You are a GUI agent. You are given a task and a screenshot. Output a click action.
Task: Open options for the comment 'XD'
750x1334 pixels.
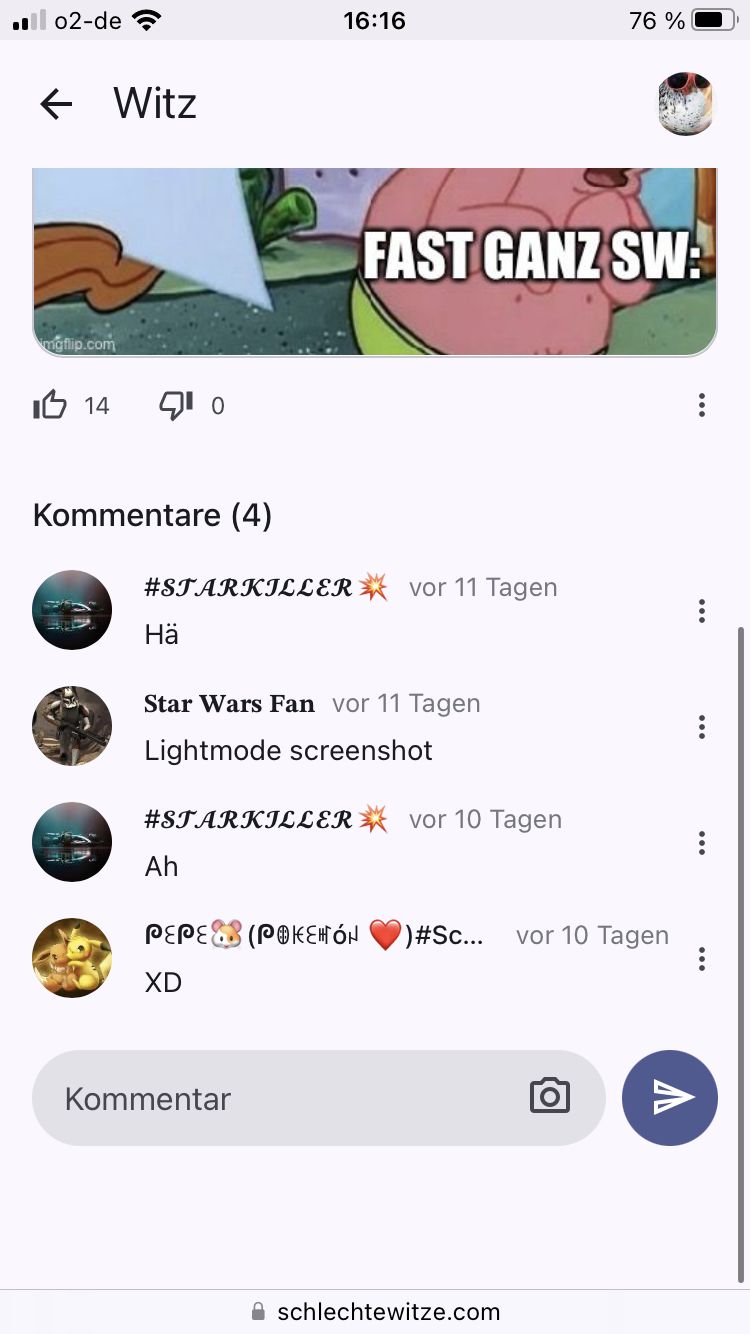(702, 959)
